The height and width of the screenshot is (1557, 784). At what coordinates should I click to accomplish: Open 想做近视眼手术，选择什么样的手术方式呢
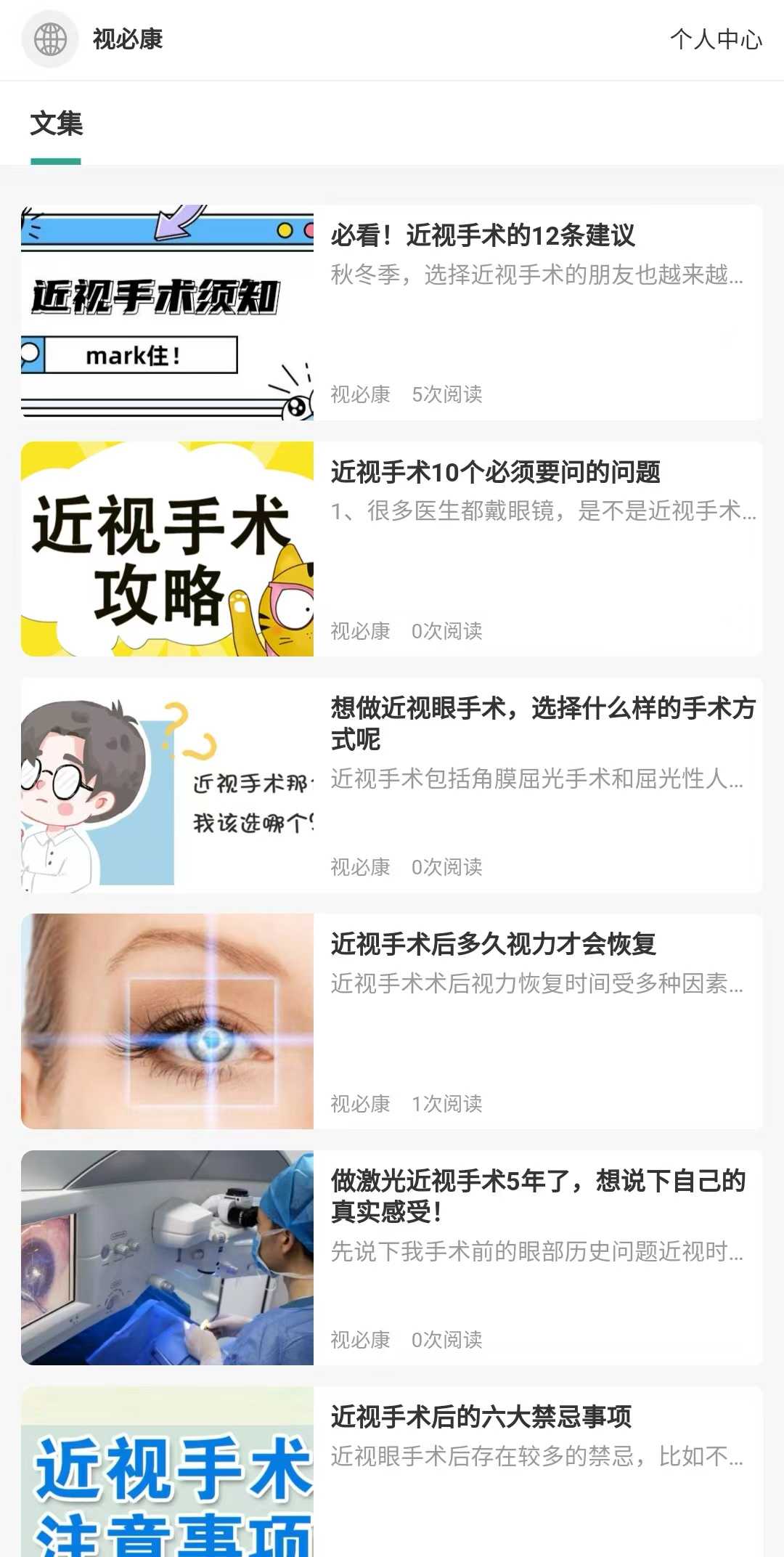[x=542, y=723]
